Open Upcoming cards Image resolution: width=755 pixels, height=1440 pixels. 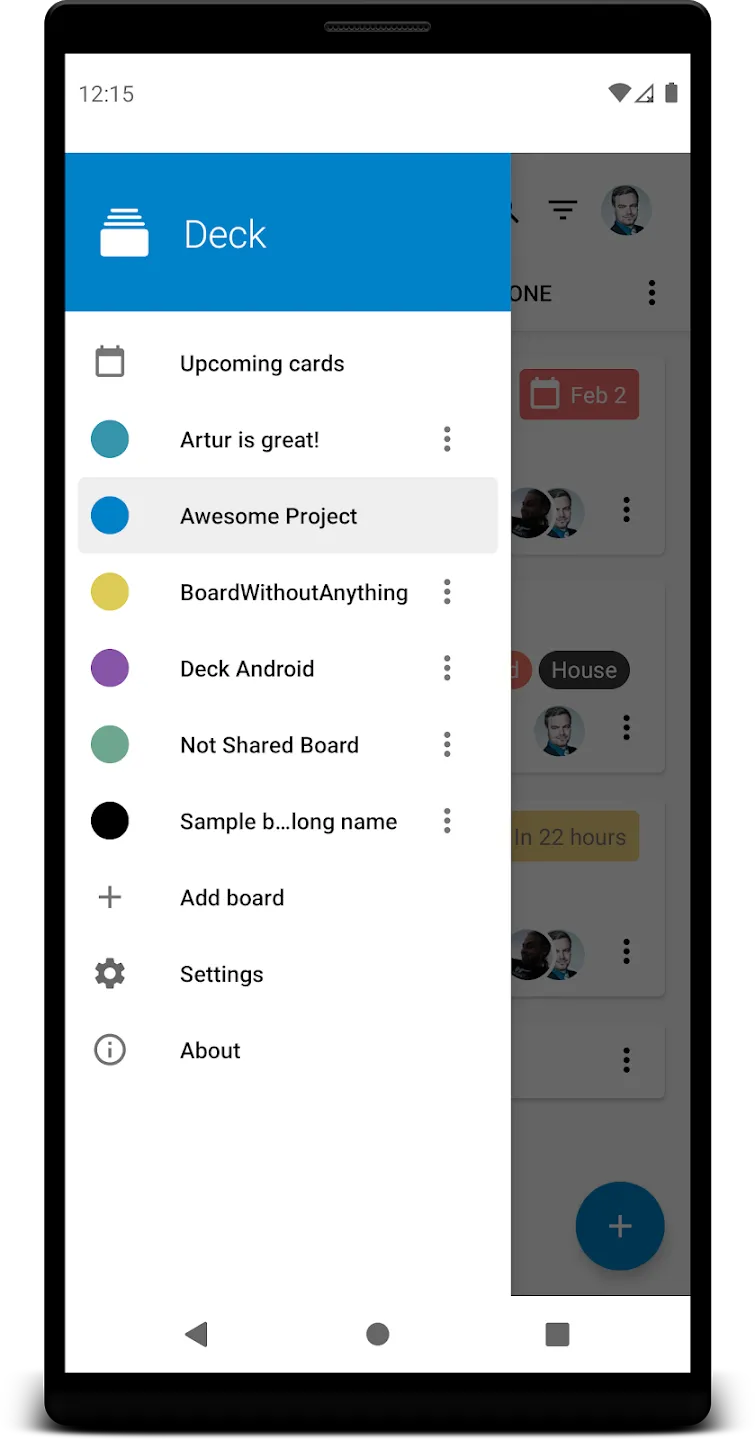(287, 363)
